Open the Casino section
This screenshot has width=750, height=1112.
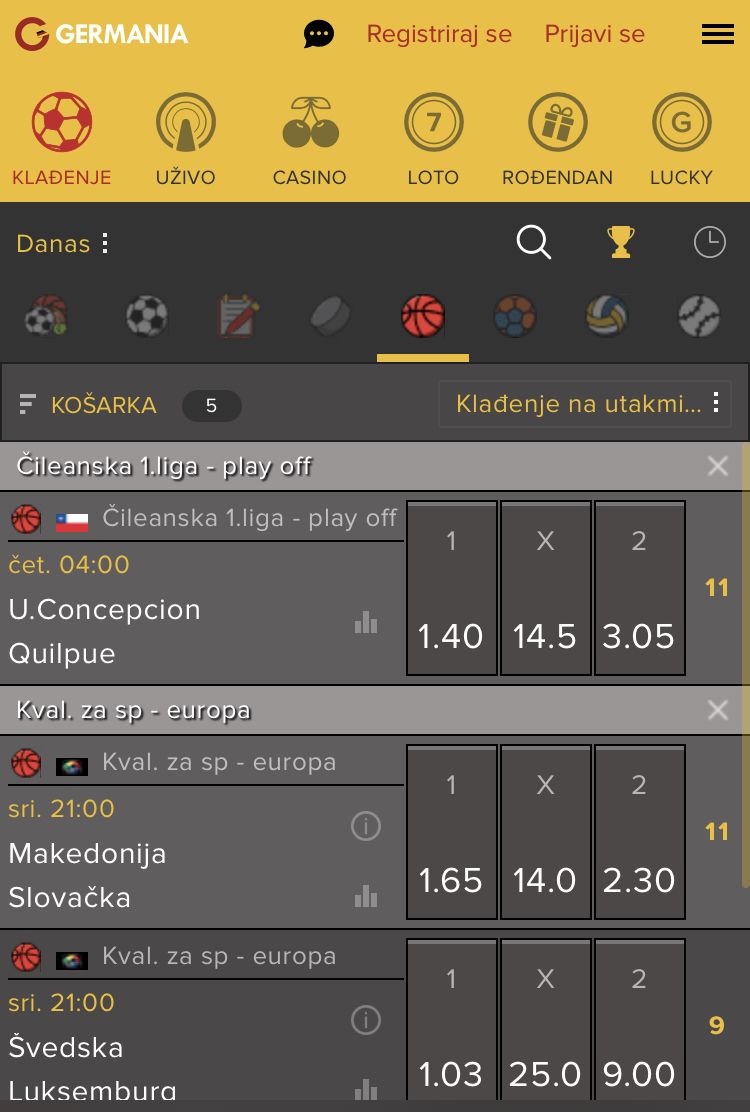[x=310, y=140]
